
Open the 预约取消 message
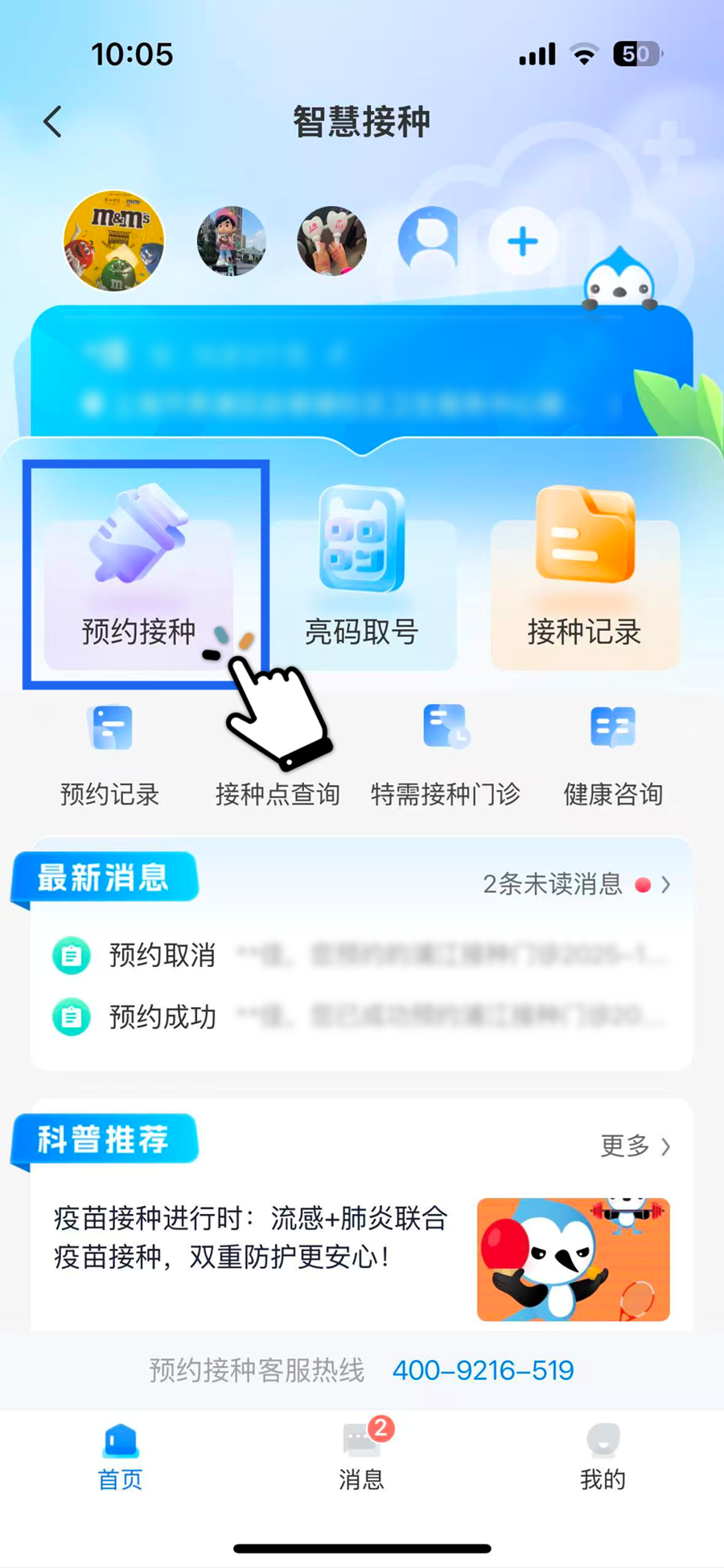click(360, 956)
